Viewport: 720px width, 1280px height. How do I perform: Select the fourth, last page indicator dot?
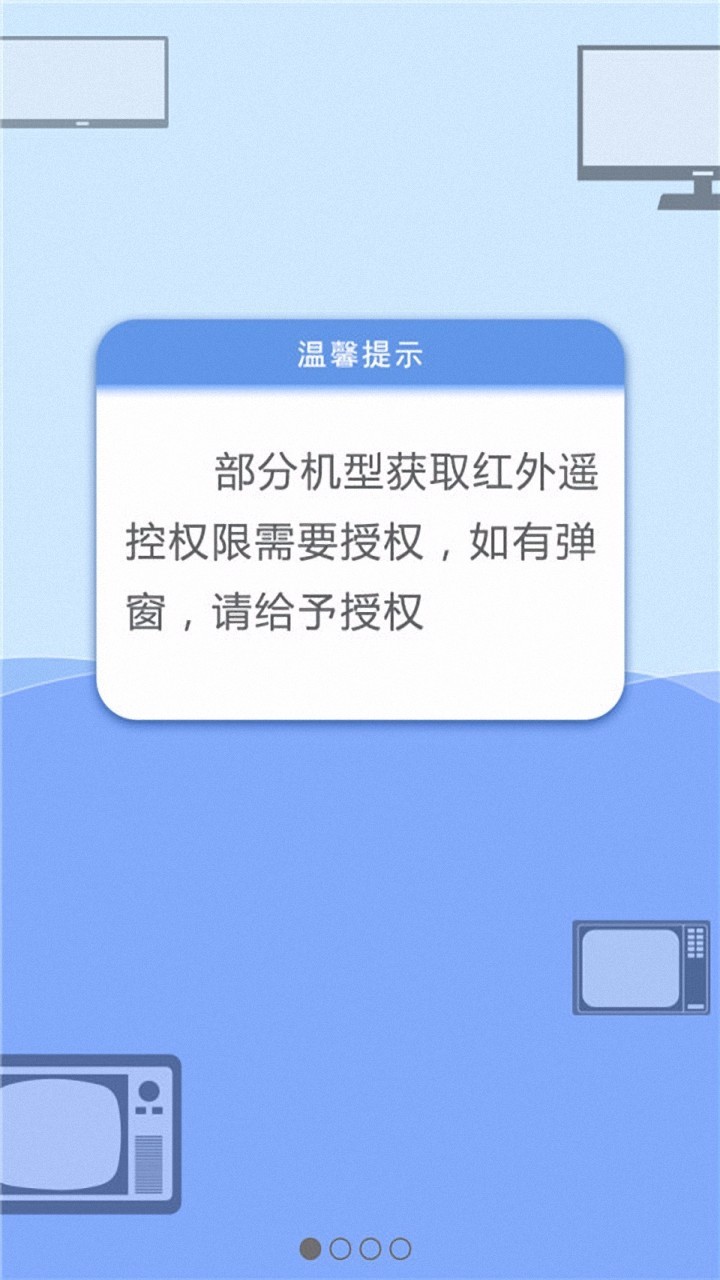(x=400, y=1248)
